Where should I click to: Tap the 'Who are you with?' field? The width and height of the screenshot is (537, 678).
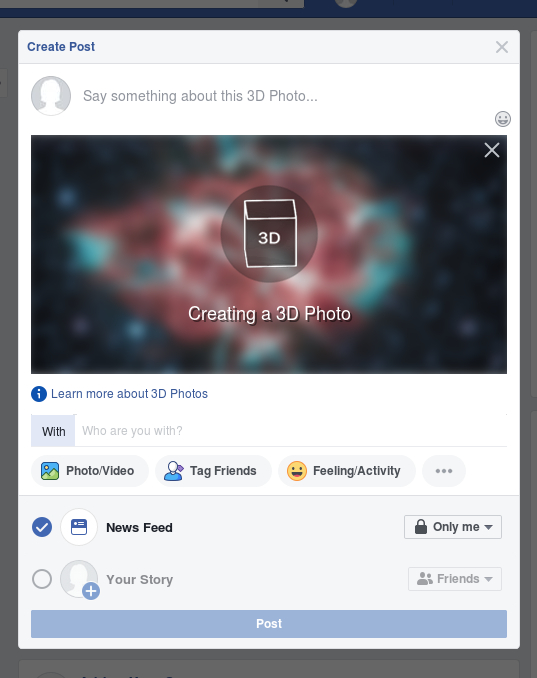coord(291,431)
